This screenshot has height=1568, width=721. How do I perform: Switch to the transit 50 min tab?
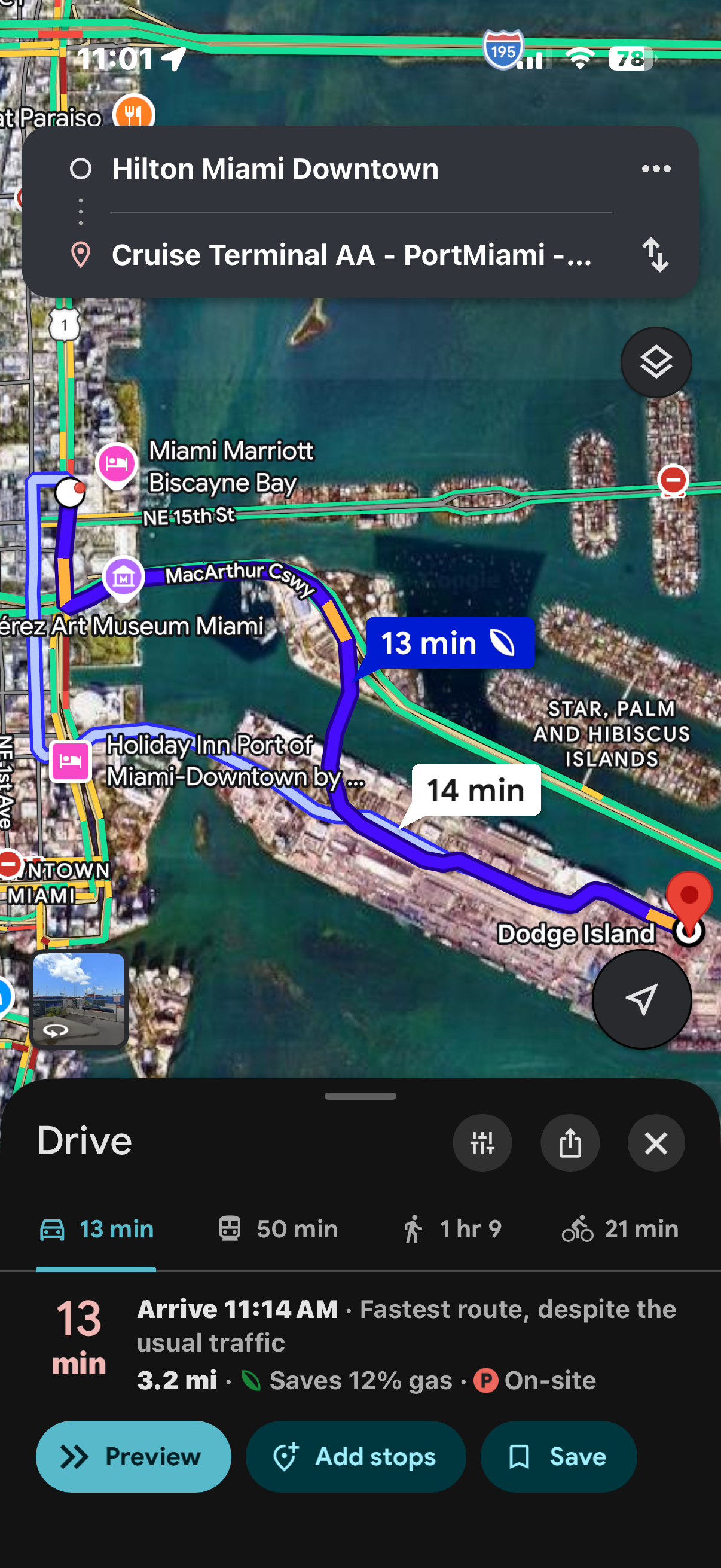[x=278, y=1229]
